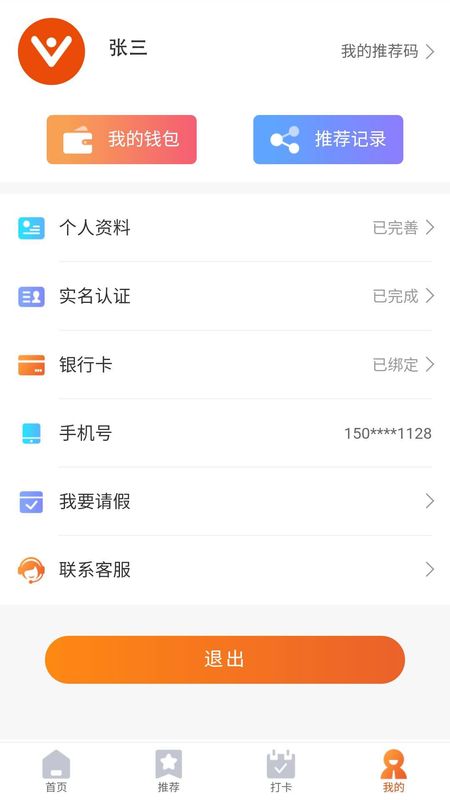Select the 手机号 phone number row
The image size is (450, 800).
(x=225, y=433)
